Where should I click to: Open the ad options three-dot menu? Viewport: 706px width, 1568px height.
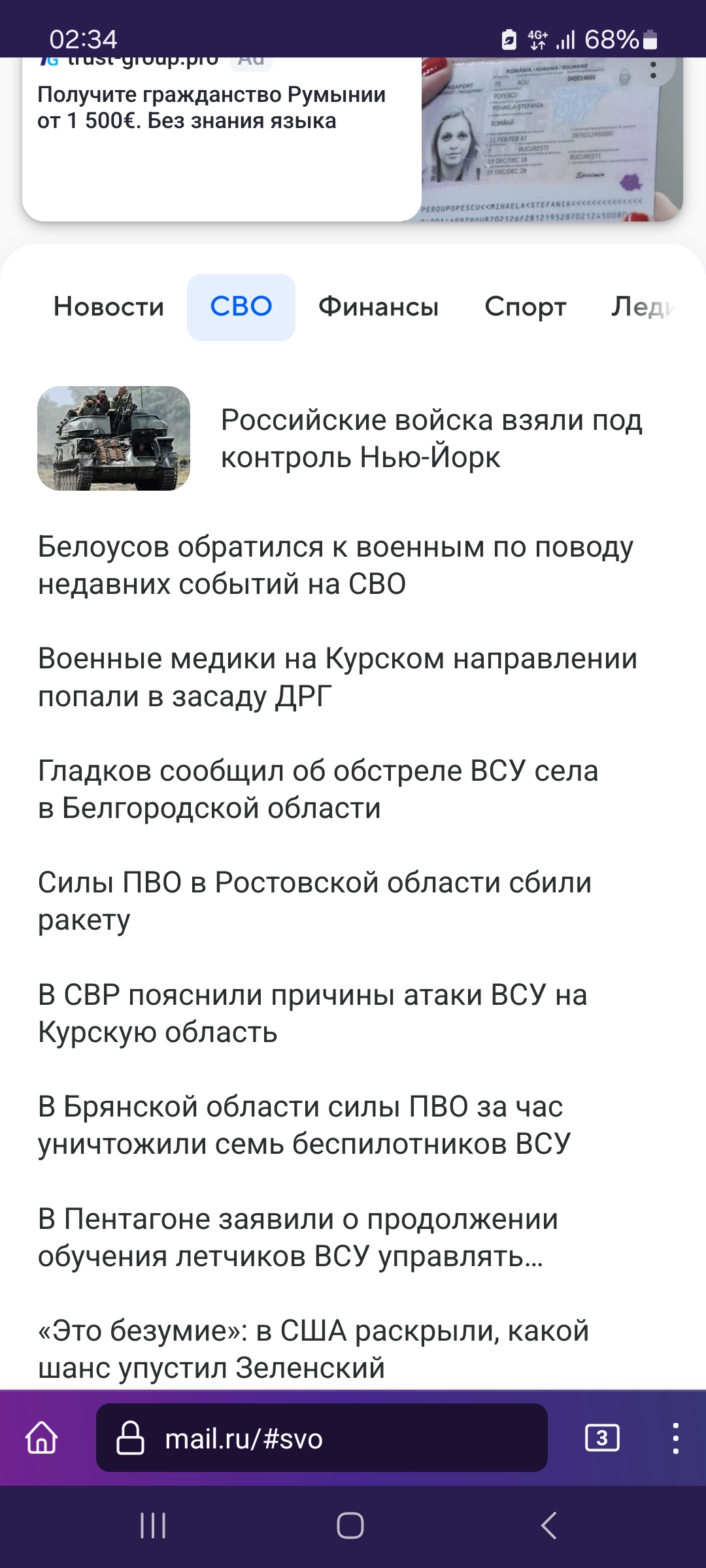coord(652,70)
